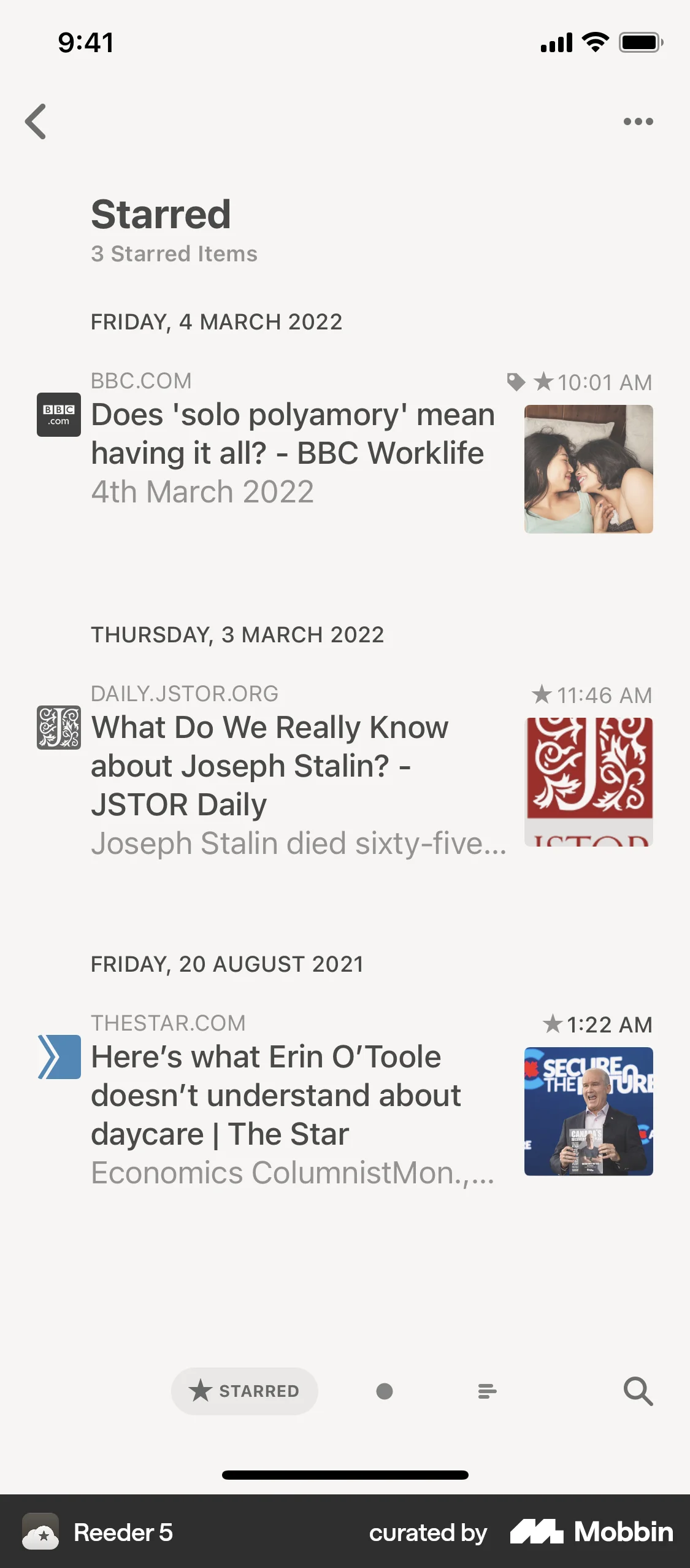Open the solo polyamory BBC Worklife article
690x1568 pixels.
[x=293, y=433]
